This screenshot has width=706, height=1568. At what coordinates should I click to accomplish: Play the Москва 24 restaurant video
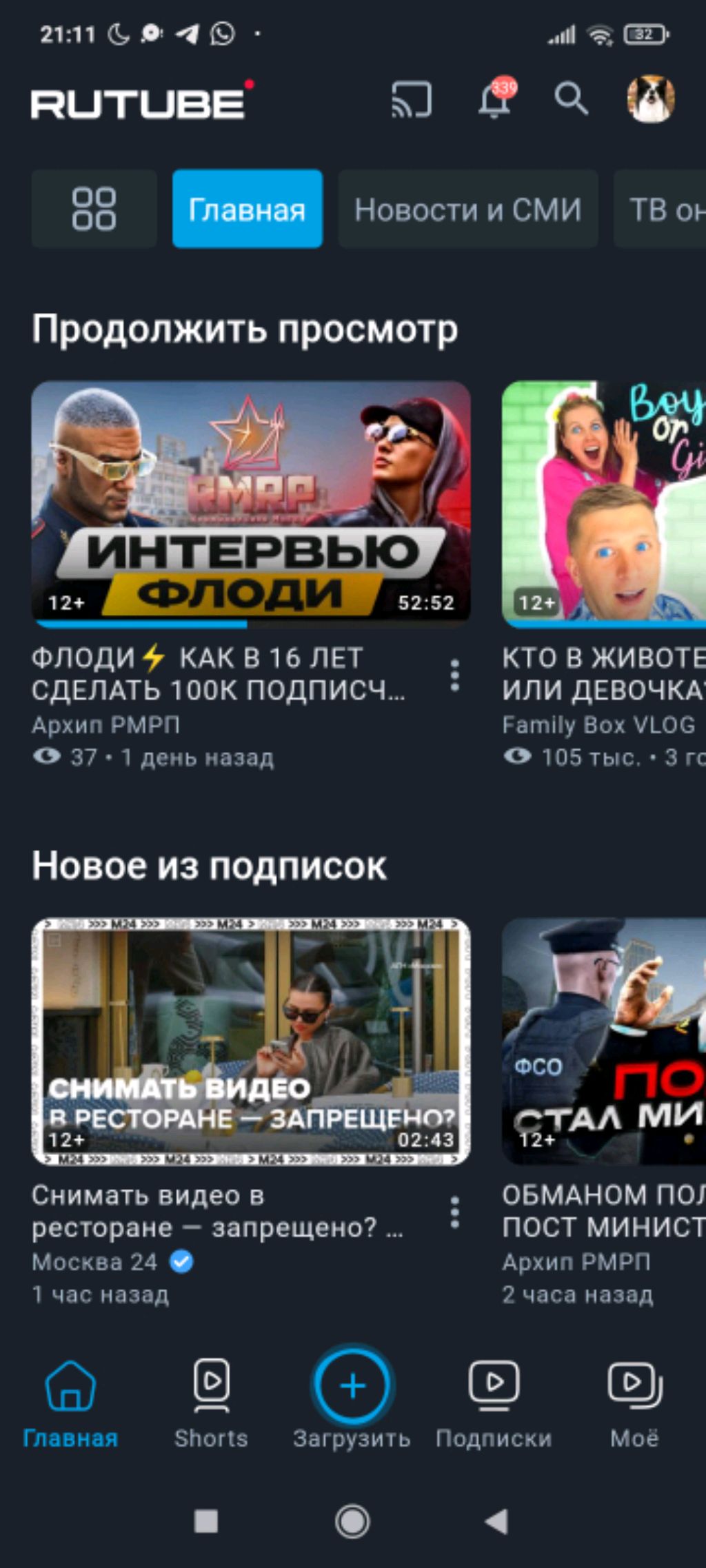(x=251, y=1041)
